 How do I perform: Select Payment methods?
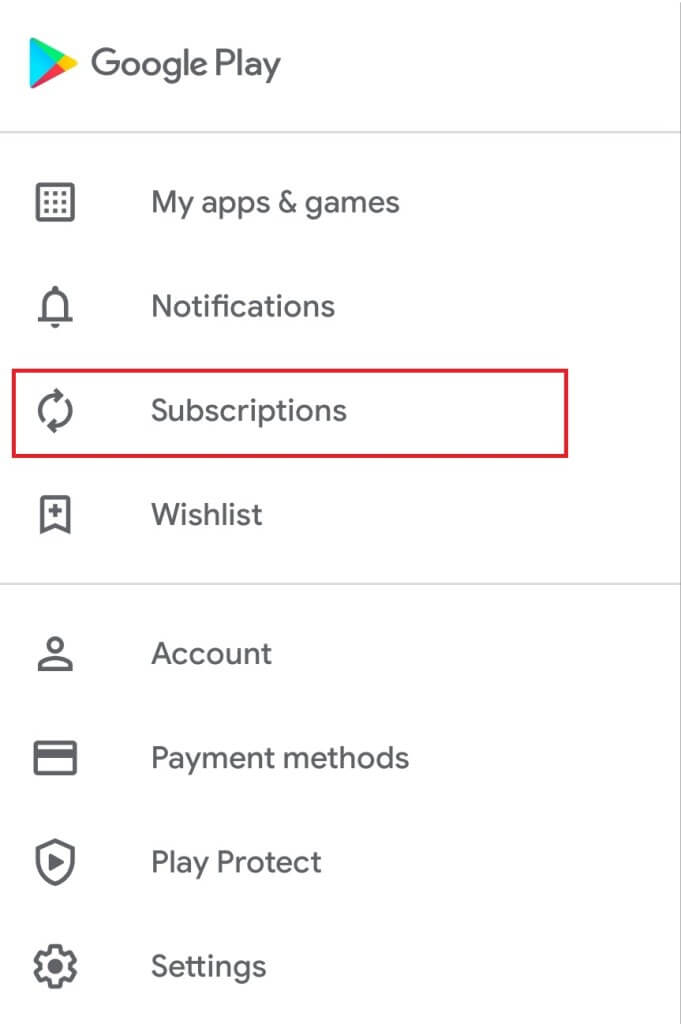click(279, 758)
